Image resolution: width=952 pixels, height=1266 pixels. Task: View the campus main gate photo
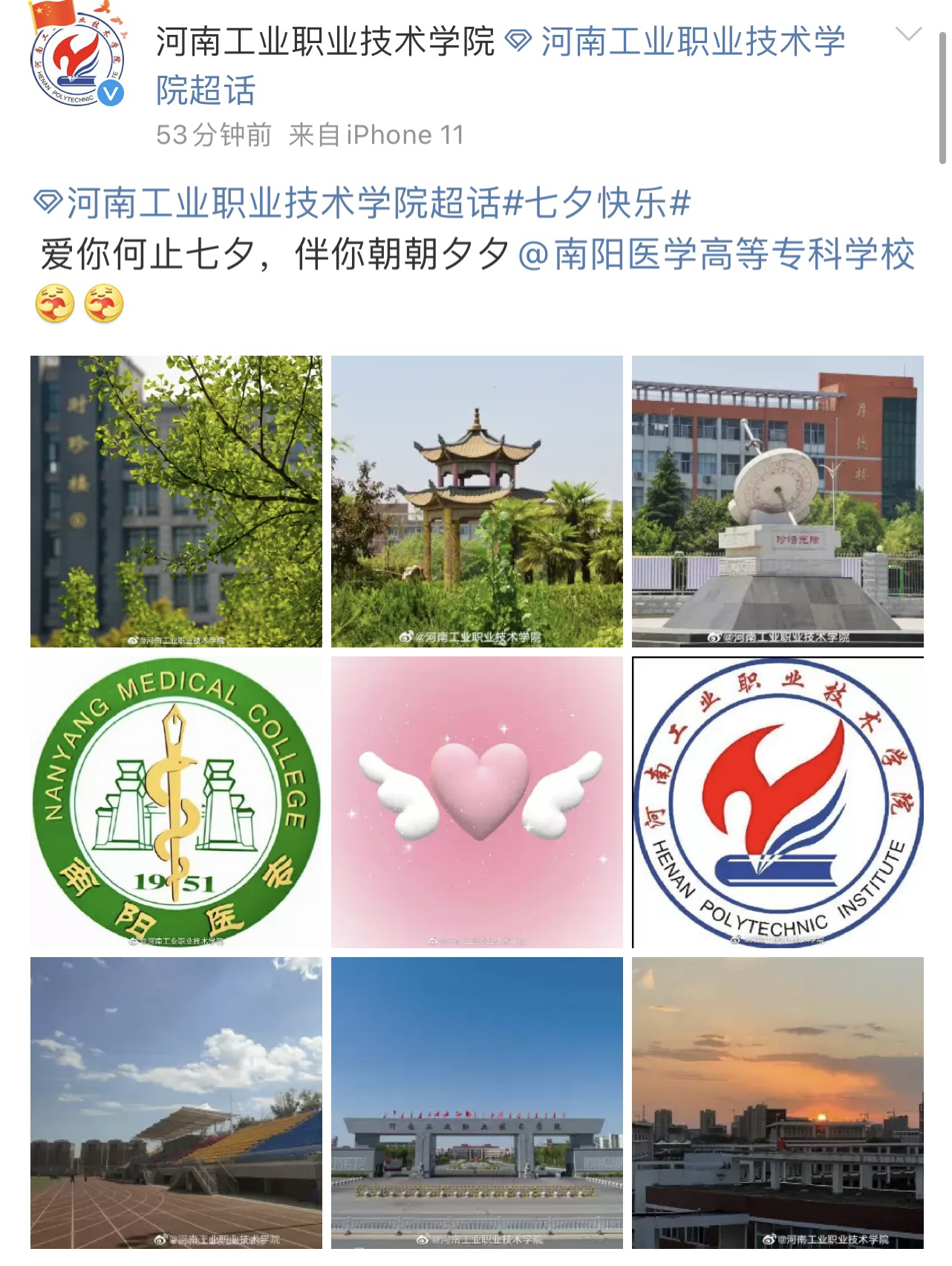pyautogui.click(x=477, y=1103)
